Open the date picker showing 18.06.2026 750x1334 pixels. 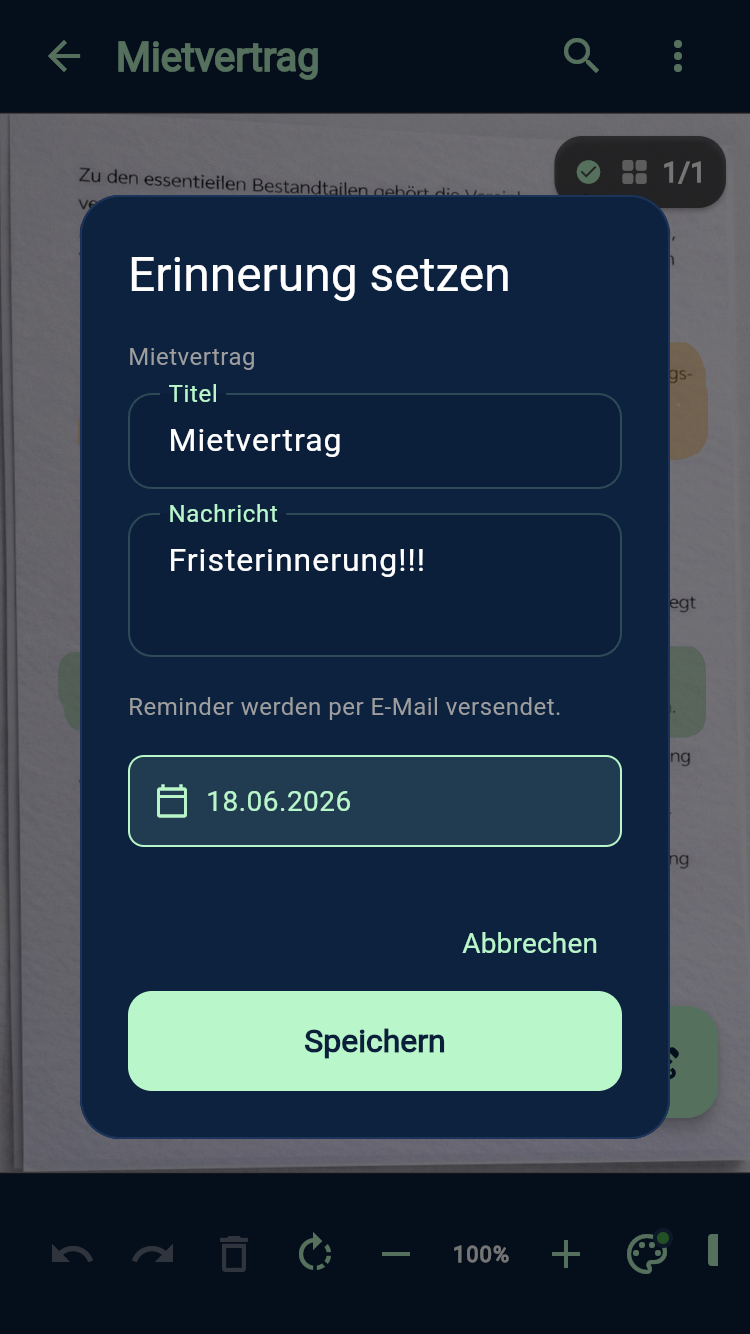[x=375, y=801]
